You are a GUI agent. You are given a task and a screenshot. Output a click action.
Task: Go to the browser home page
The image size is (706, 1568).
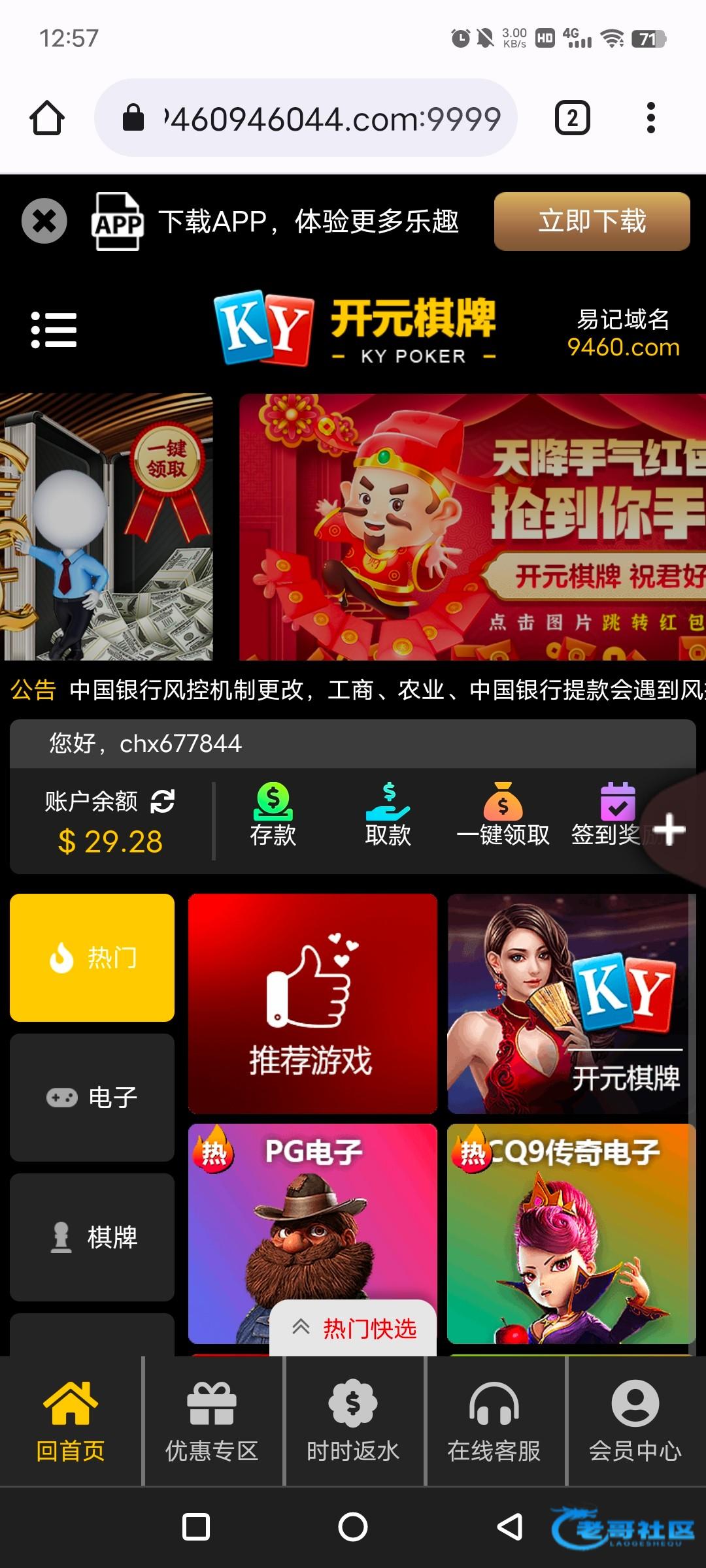[47, 118]
